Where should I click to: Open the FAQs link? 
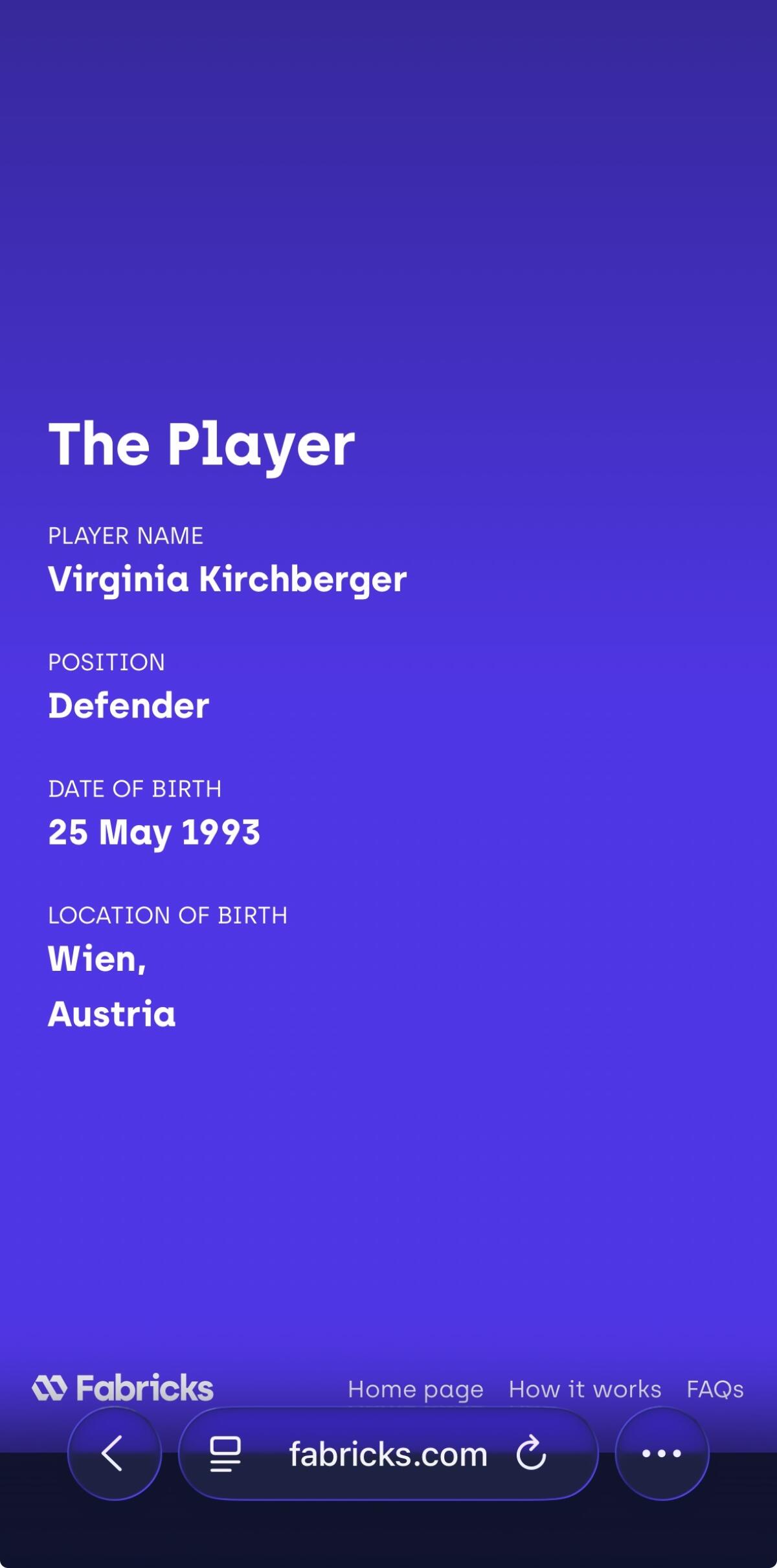(715, 1389)
